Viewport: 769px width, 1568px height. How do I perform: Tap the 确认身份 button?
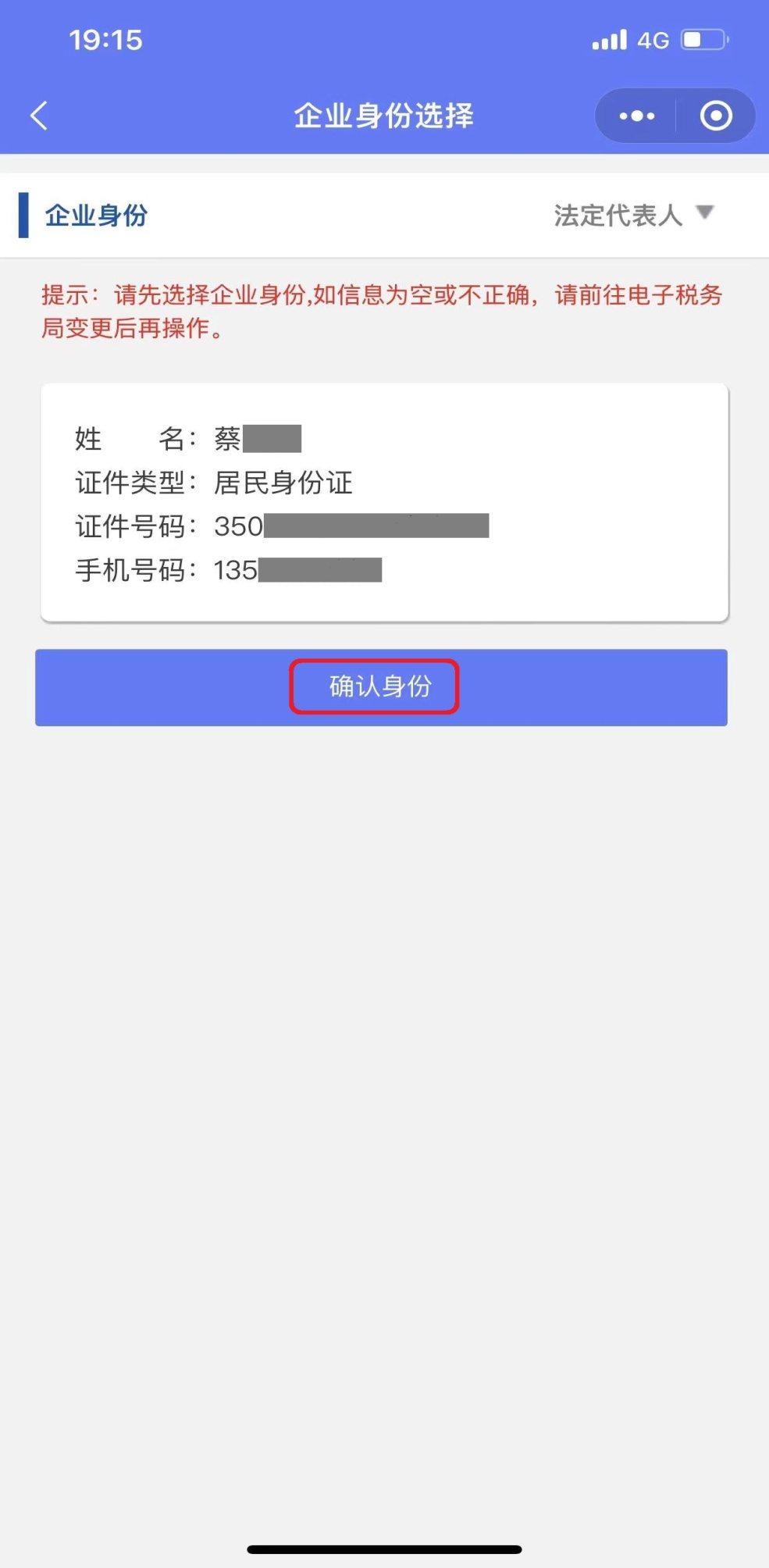click(381, 687)
